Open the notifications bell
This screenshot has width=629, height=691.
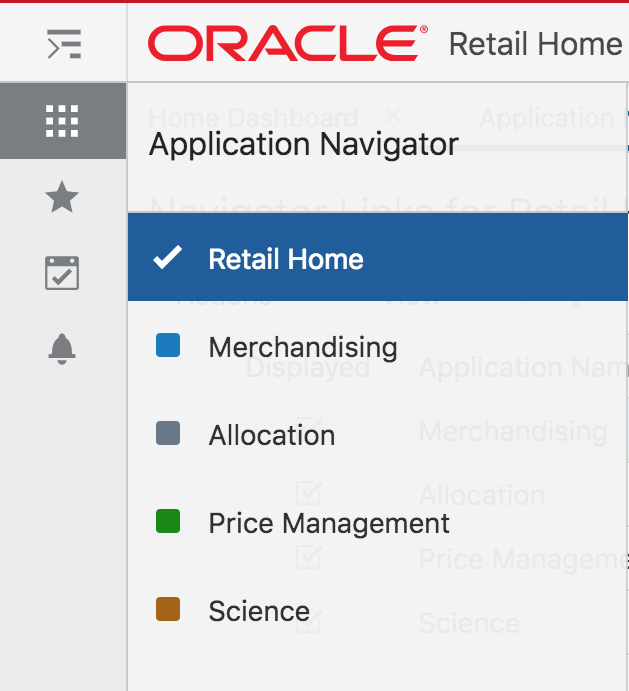click(62, 348)
